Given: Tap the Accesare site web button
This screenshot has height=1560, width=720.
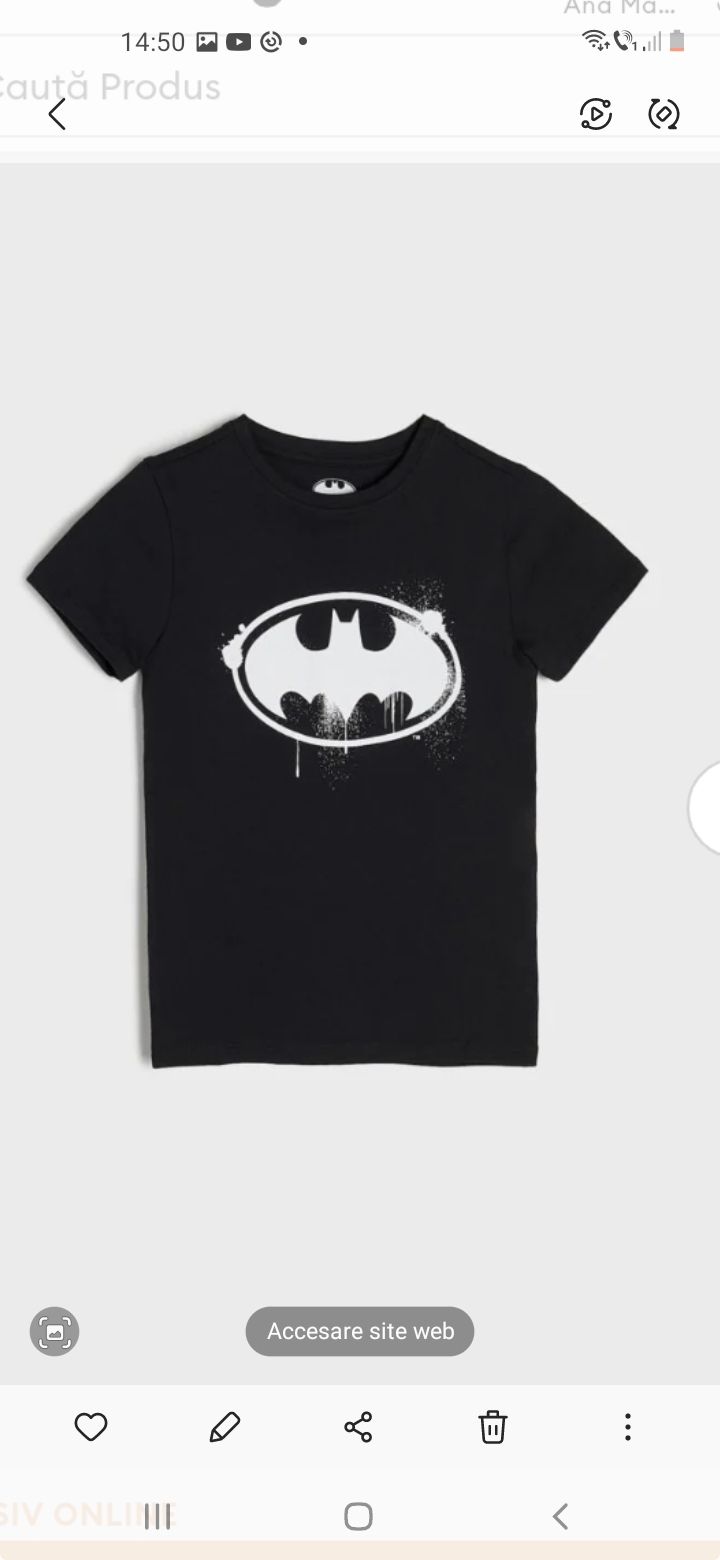Looking at the screenshot, I should coord(360,1331).
